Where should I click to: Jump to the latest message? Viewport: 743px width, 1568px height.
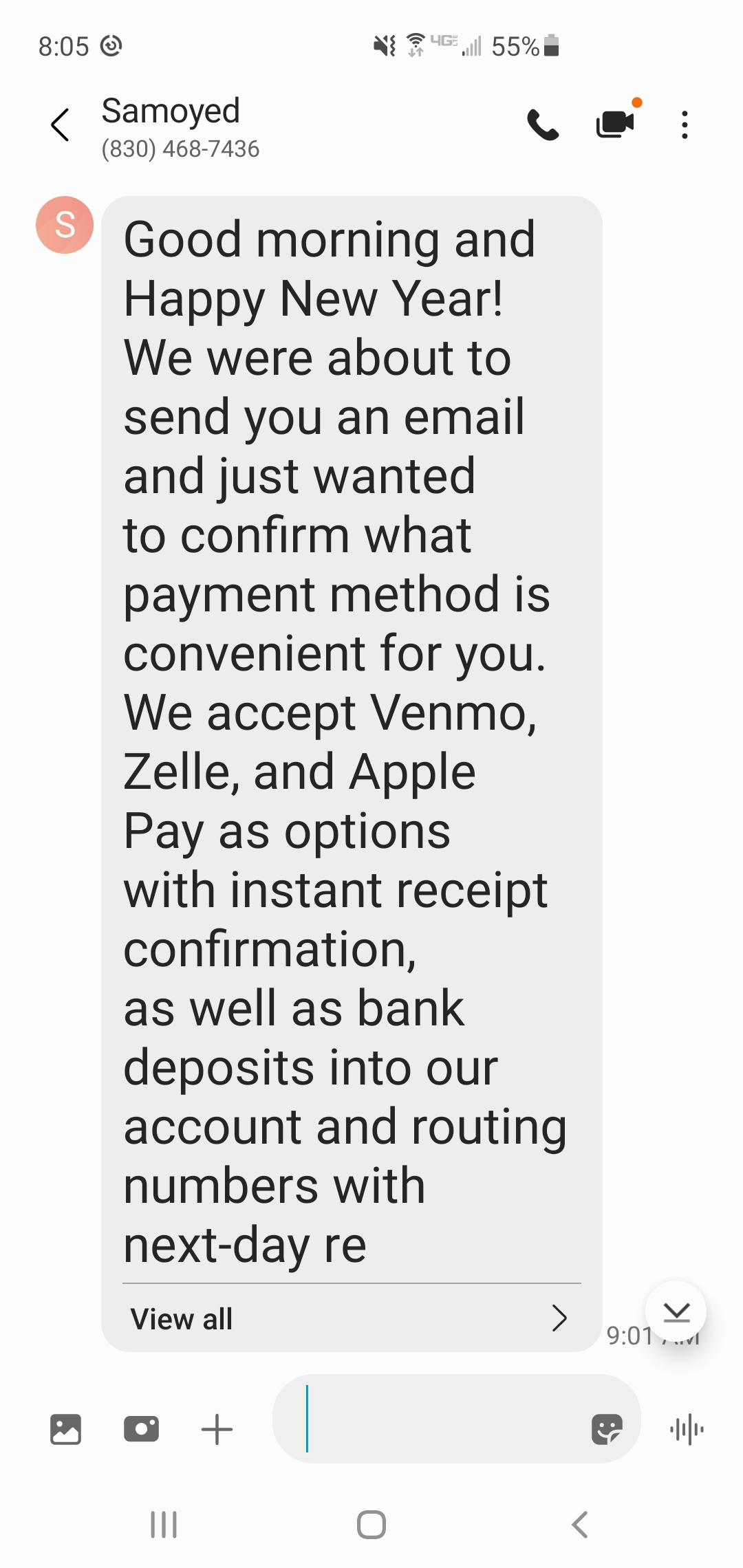click(x=676, y=1311)
